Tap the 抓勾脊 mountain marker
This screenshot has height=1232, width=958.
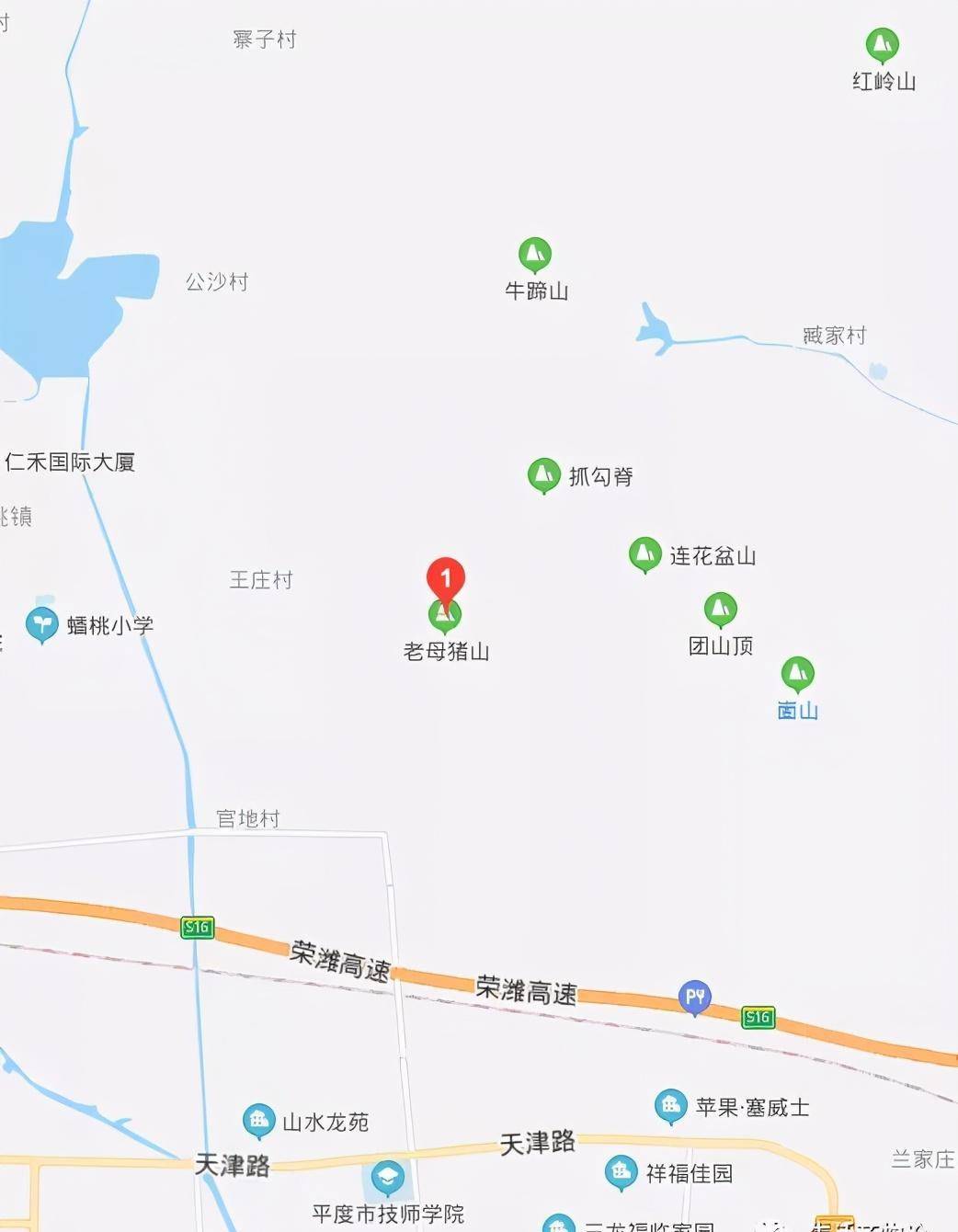tap(544, 474)
